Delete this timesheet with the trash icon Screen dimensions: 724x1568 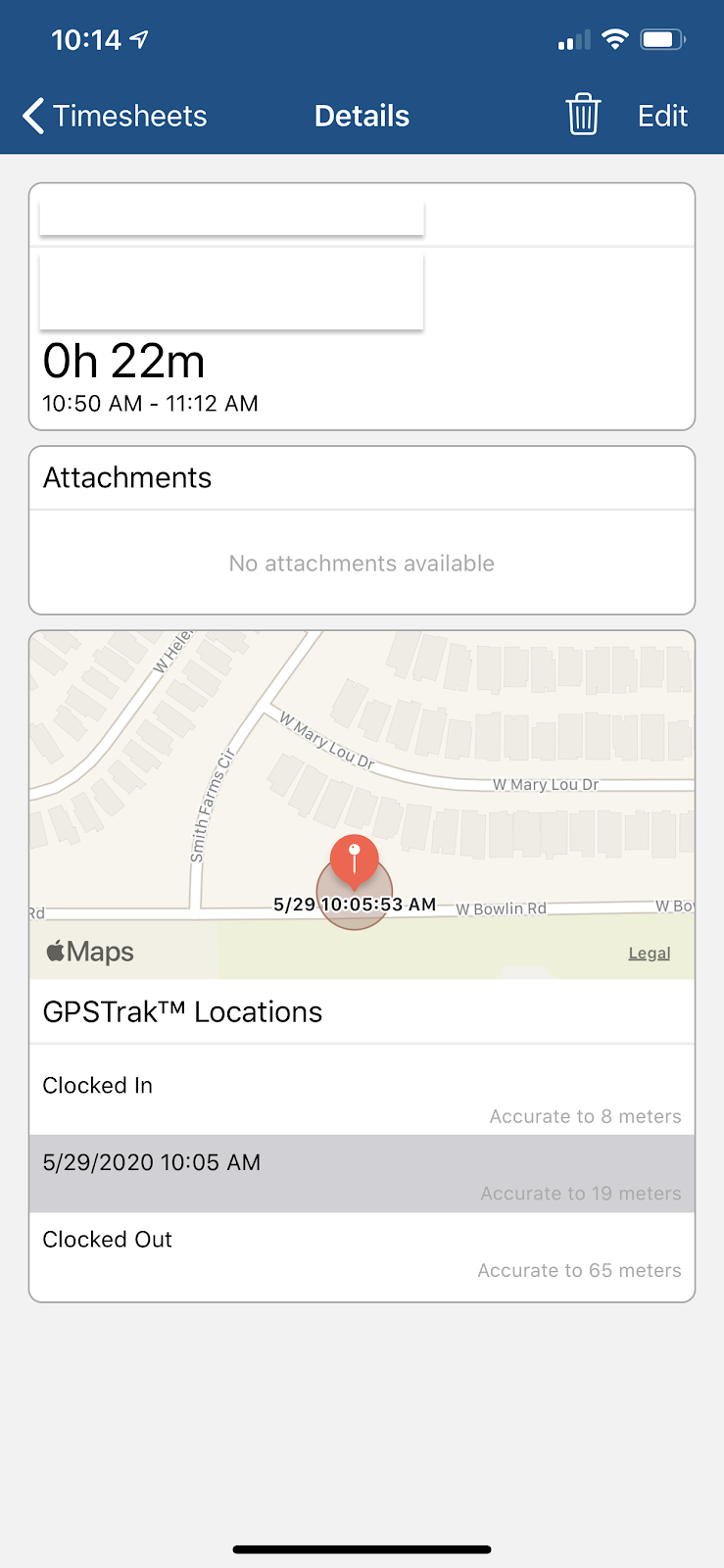click(583, 115)
